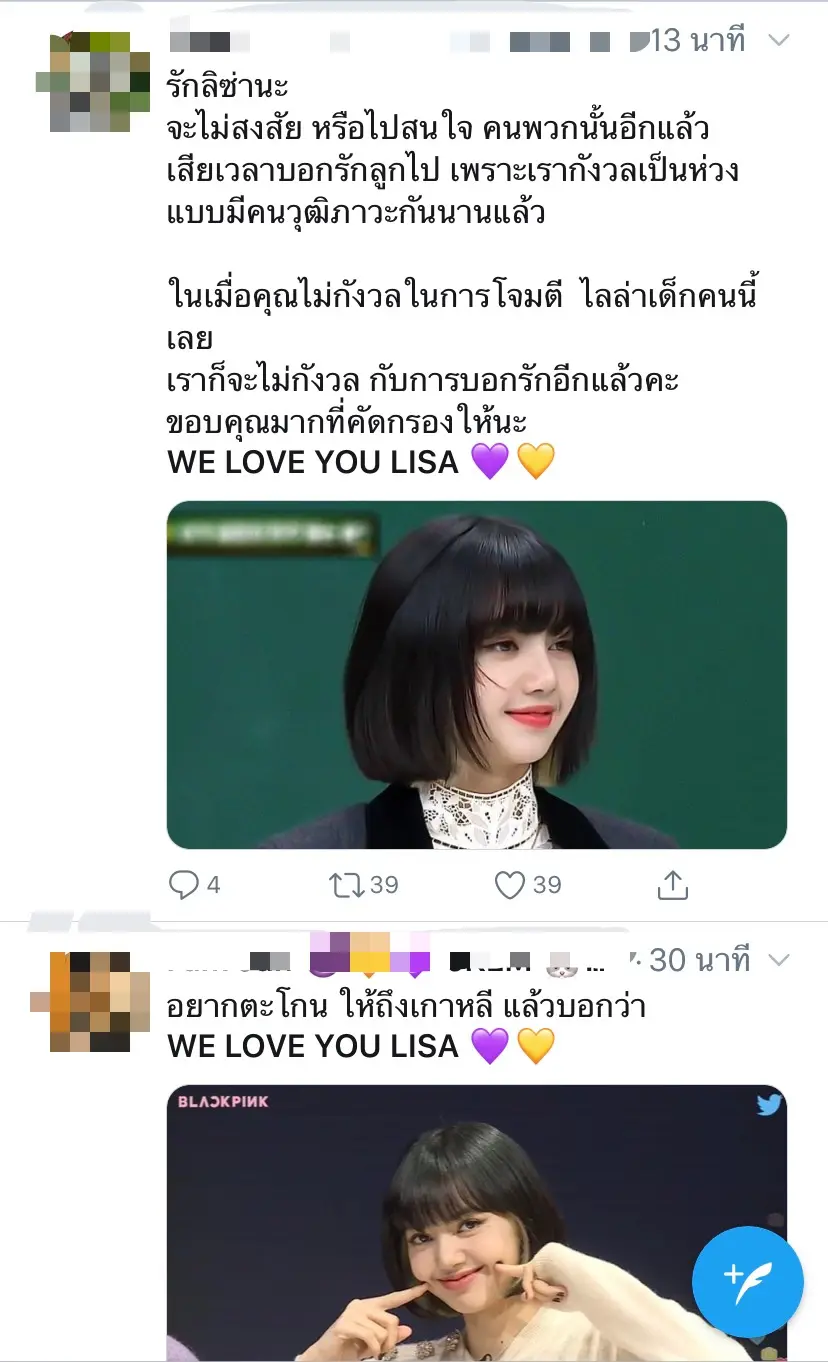Compose a new tweet
This screenshot has height=1362, width=828.
747,1280
